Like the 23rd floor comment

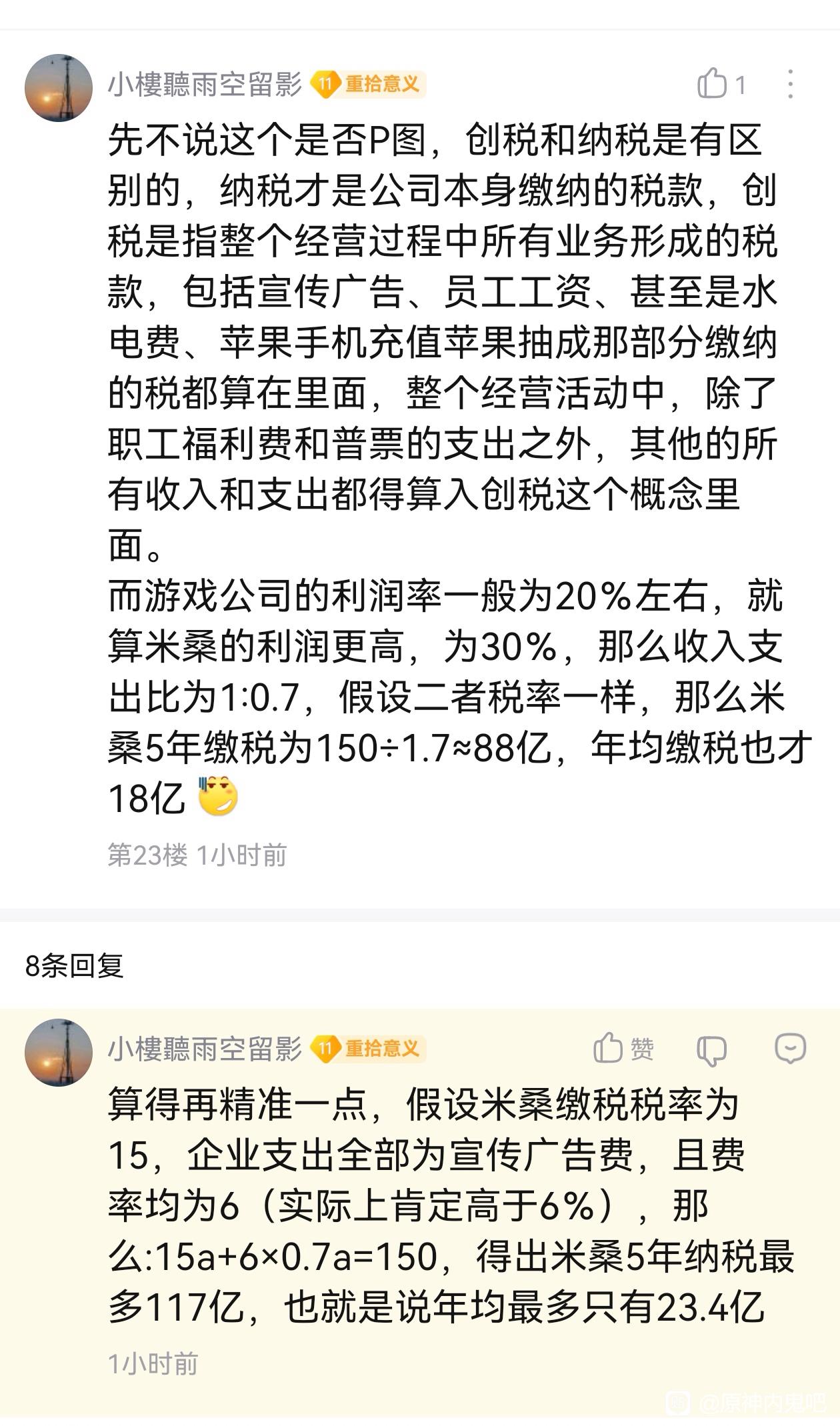coord(713,84)
